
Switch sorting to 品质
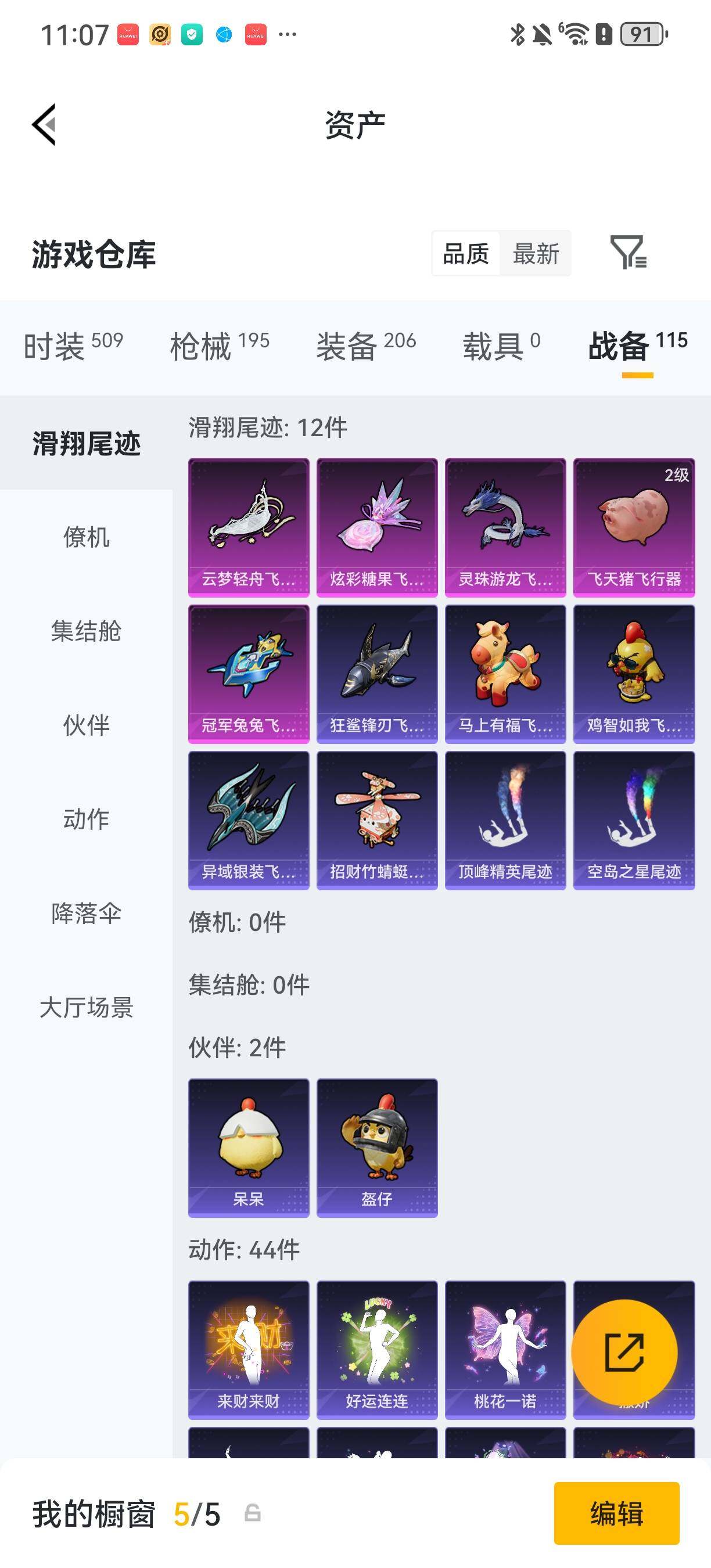point(466,254)
